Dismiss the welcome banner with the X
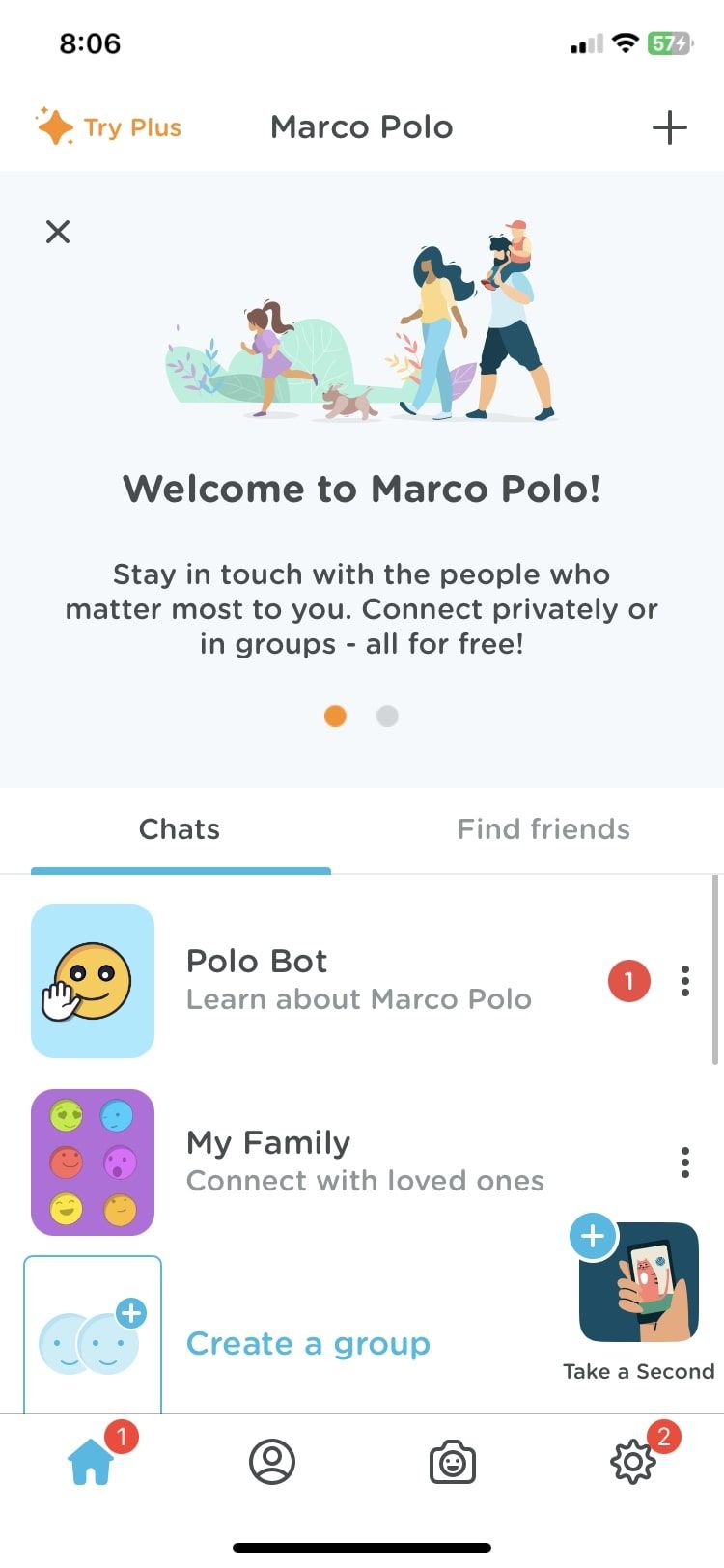 [x=58, y=232]
